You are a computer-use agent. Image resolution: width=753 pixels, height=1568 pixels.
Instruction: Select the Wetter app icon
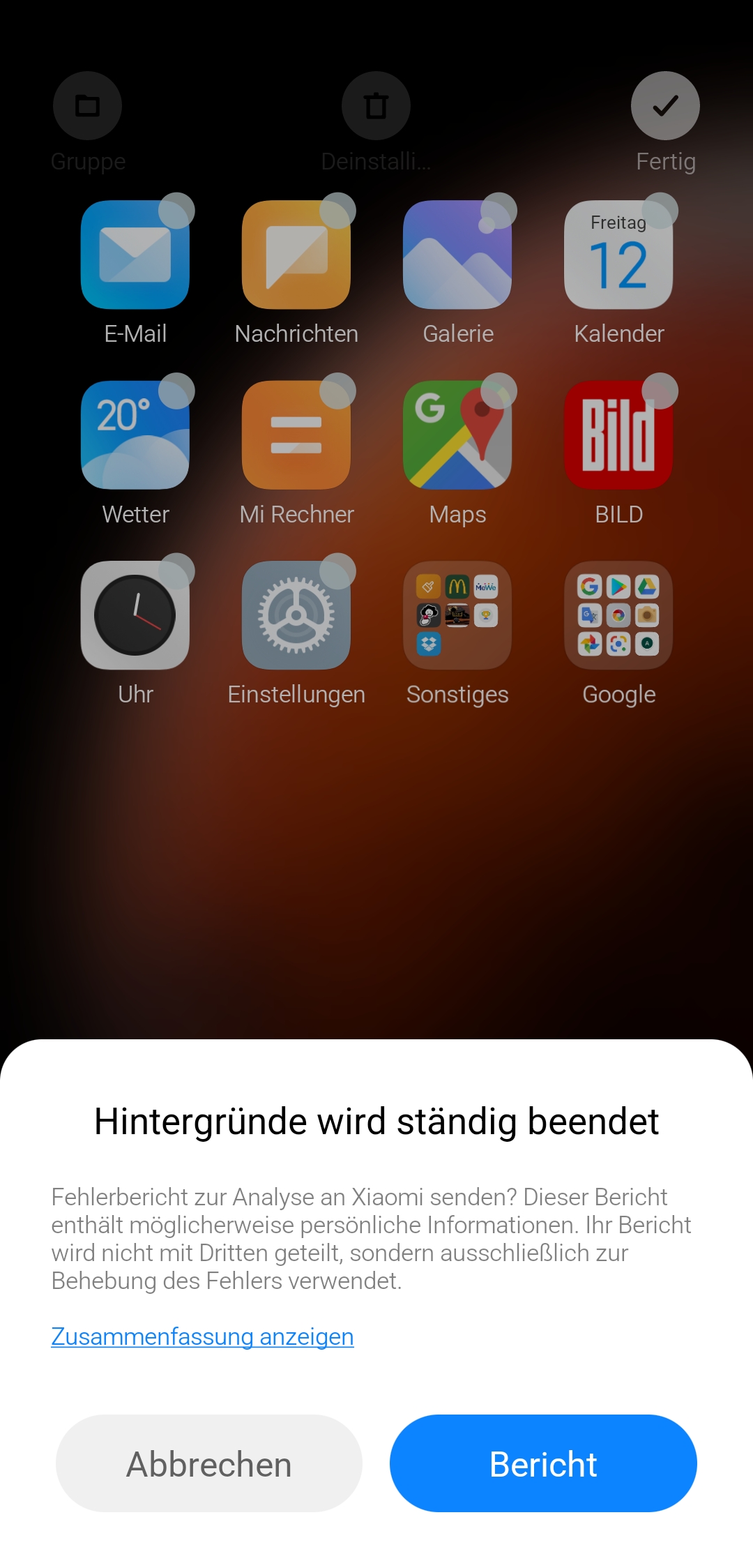[135, 435]
